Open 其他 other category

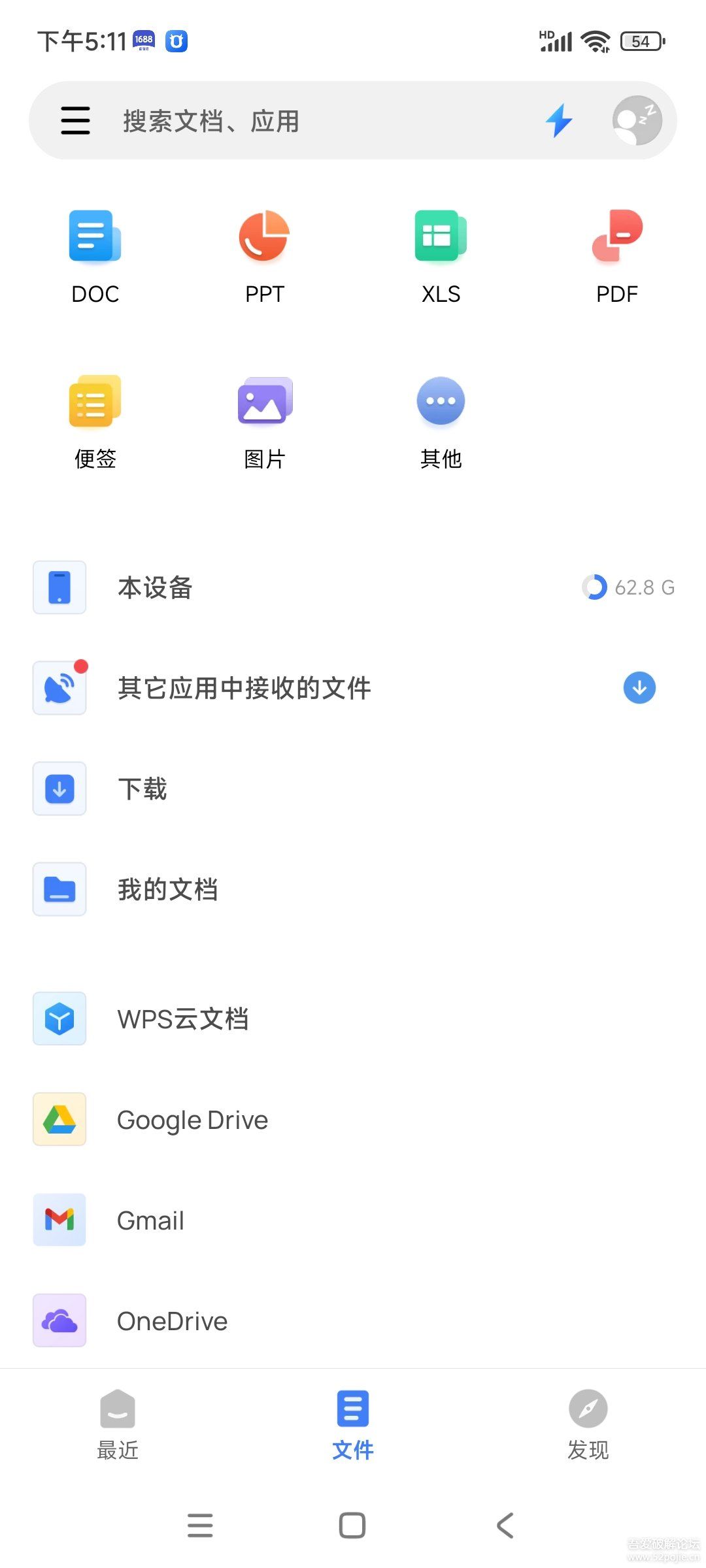tap(441, 422)
